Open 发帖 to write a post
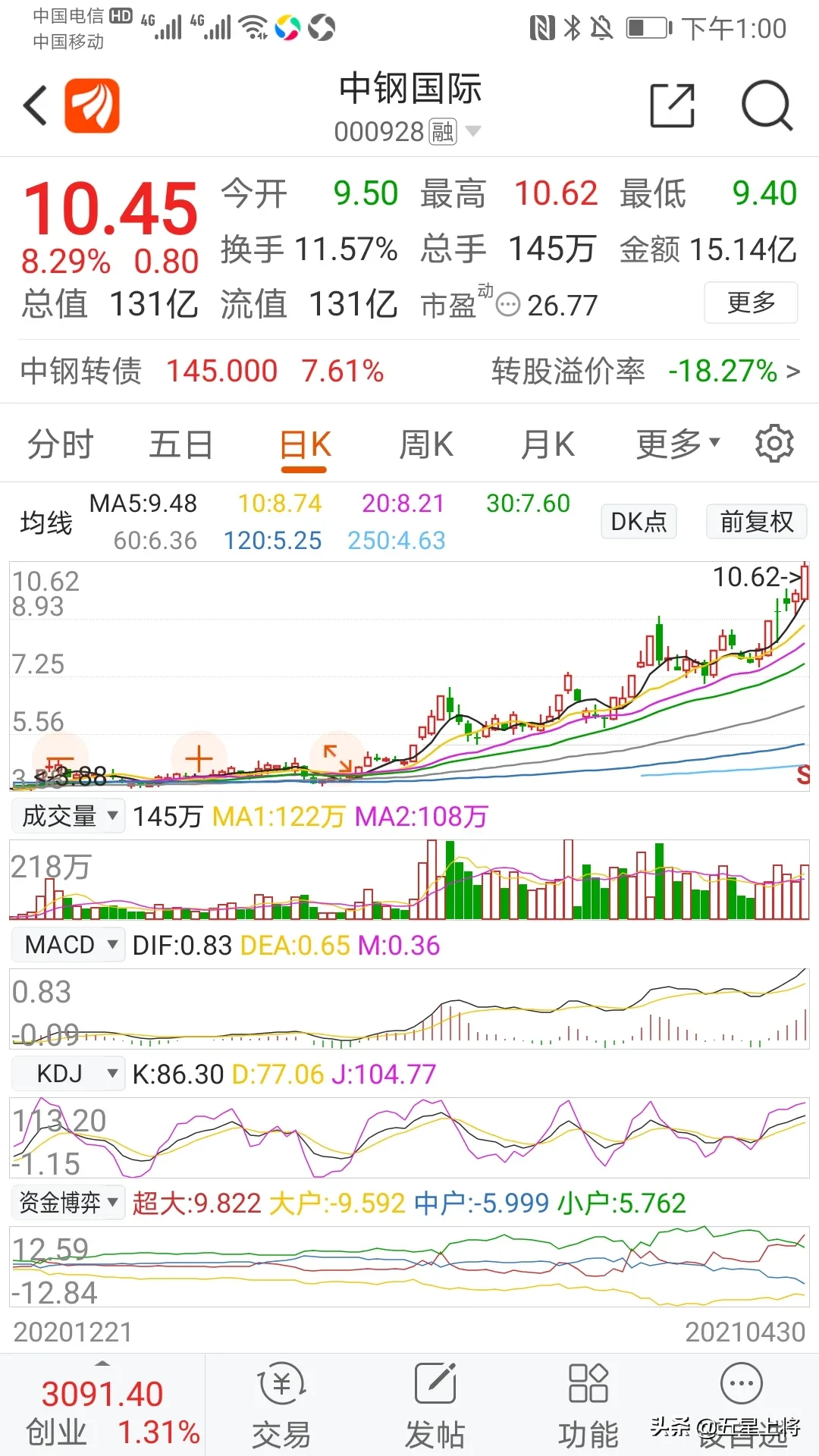Image resolution: width=819 pixels, height=1456 pixels. pos(435,1406)
